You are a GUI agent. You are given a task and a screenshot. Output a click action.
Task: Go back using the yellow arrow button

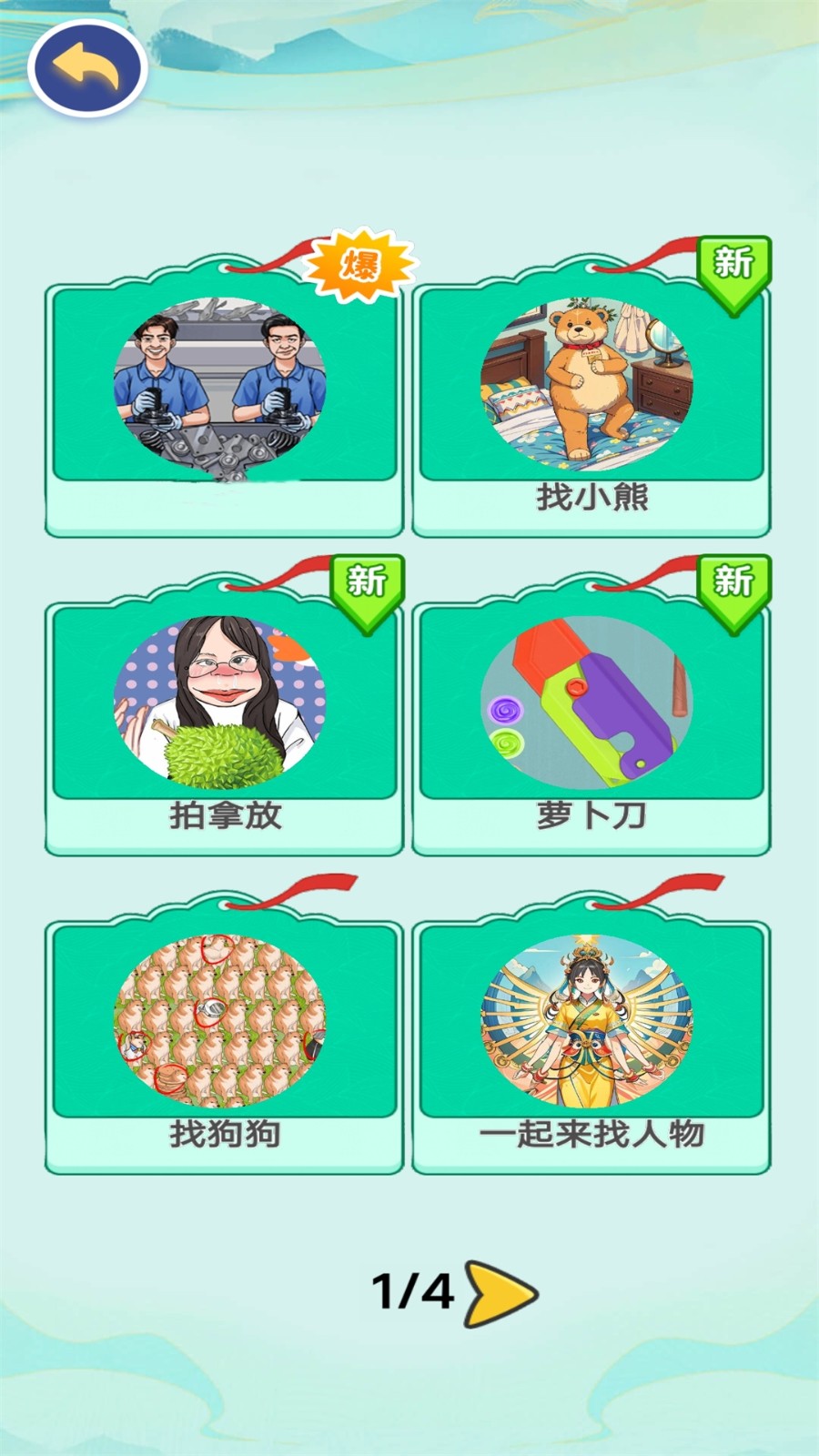pos(87,68)
